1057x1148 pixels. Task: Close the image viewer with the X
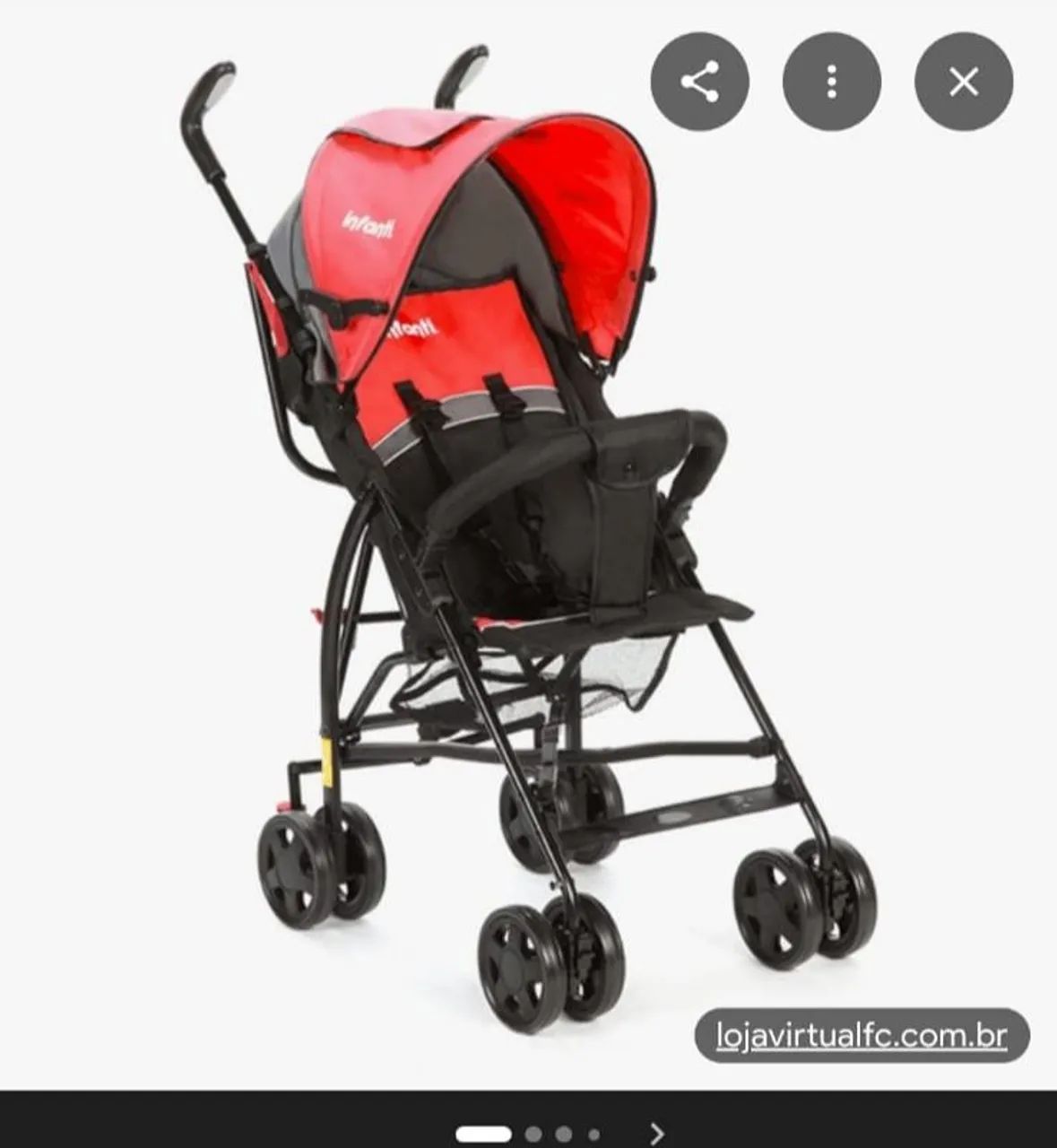965,80
